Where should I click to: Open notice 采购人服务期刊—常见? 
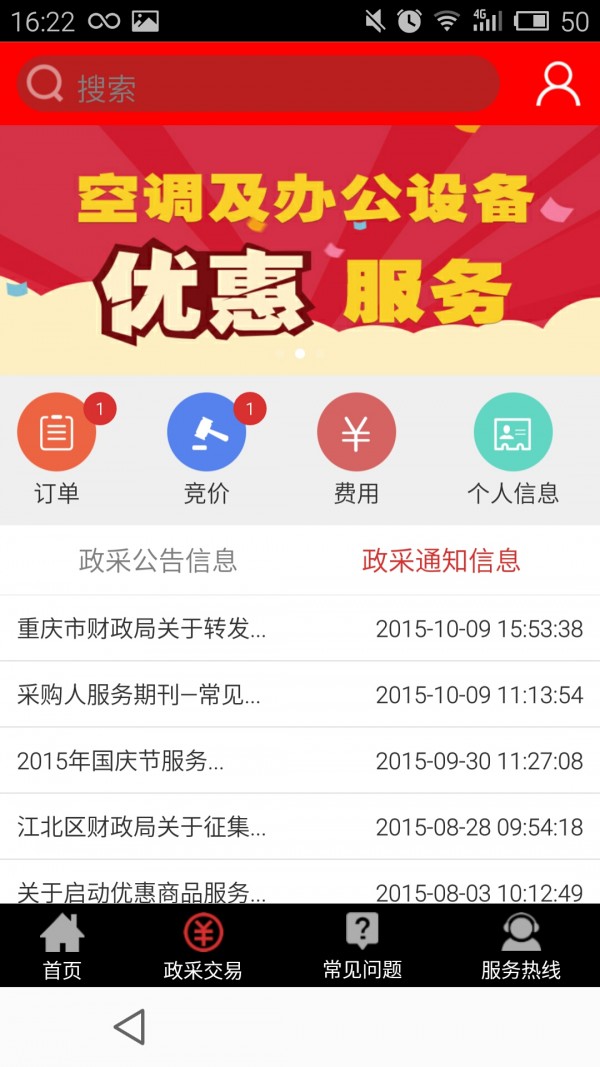coord(300,694)
